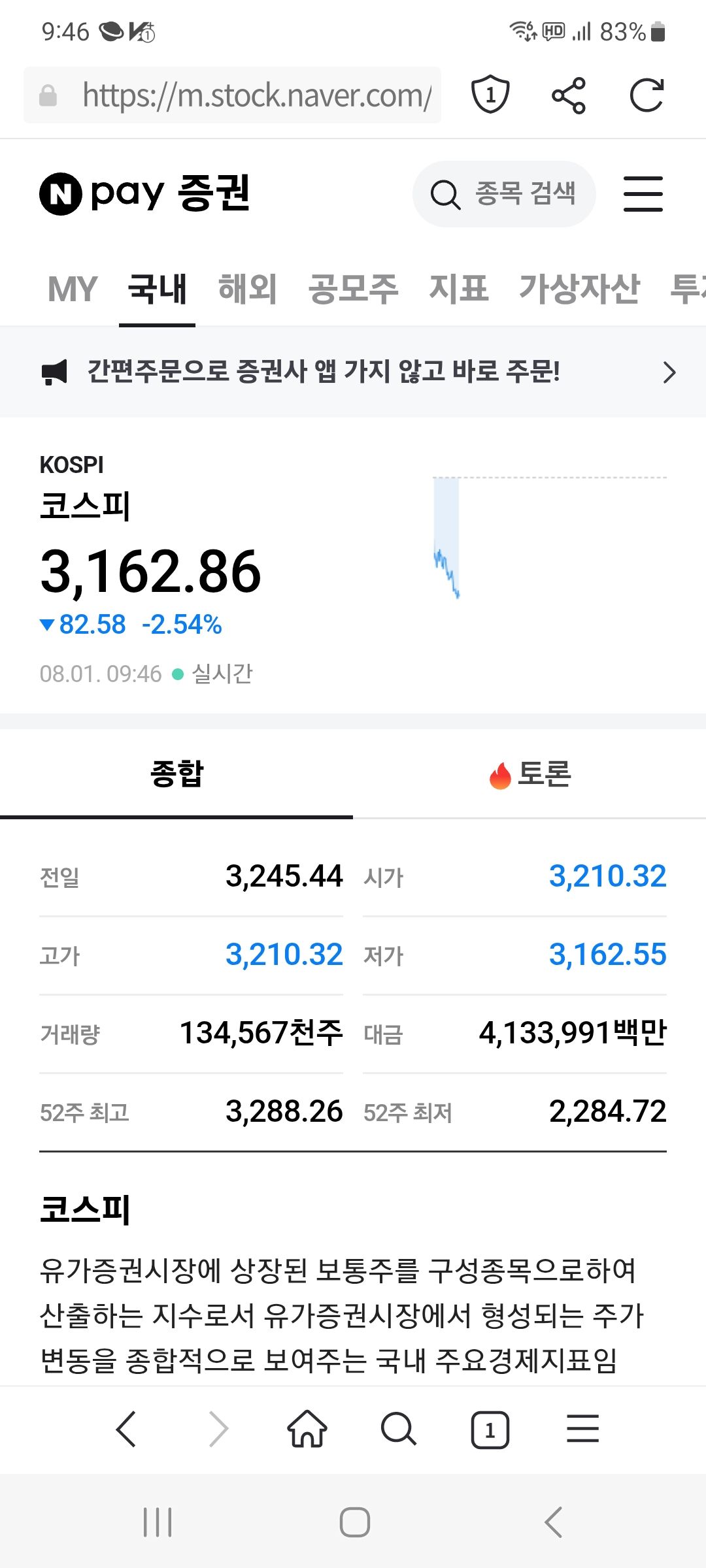This screenshot has height=1568, width=706.
Task: Open the shield privacy icon
Action: 490,95
